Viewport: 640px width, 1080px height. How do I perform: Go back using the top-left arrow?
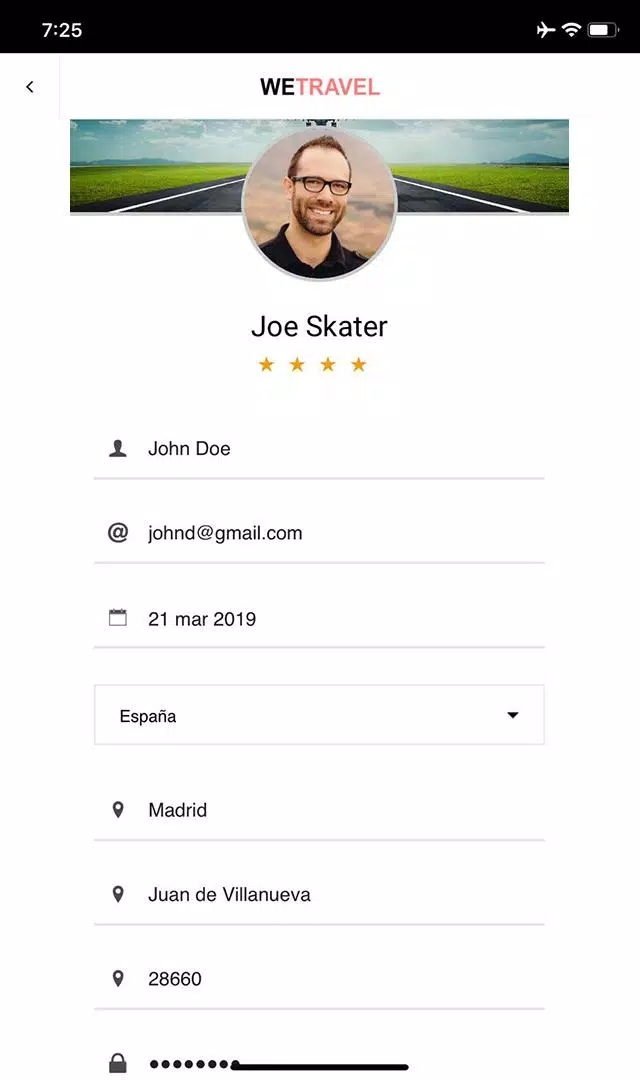coord(30,87)
